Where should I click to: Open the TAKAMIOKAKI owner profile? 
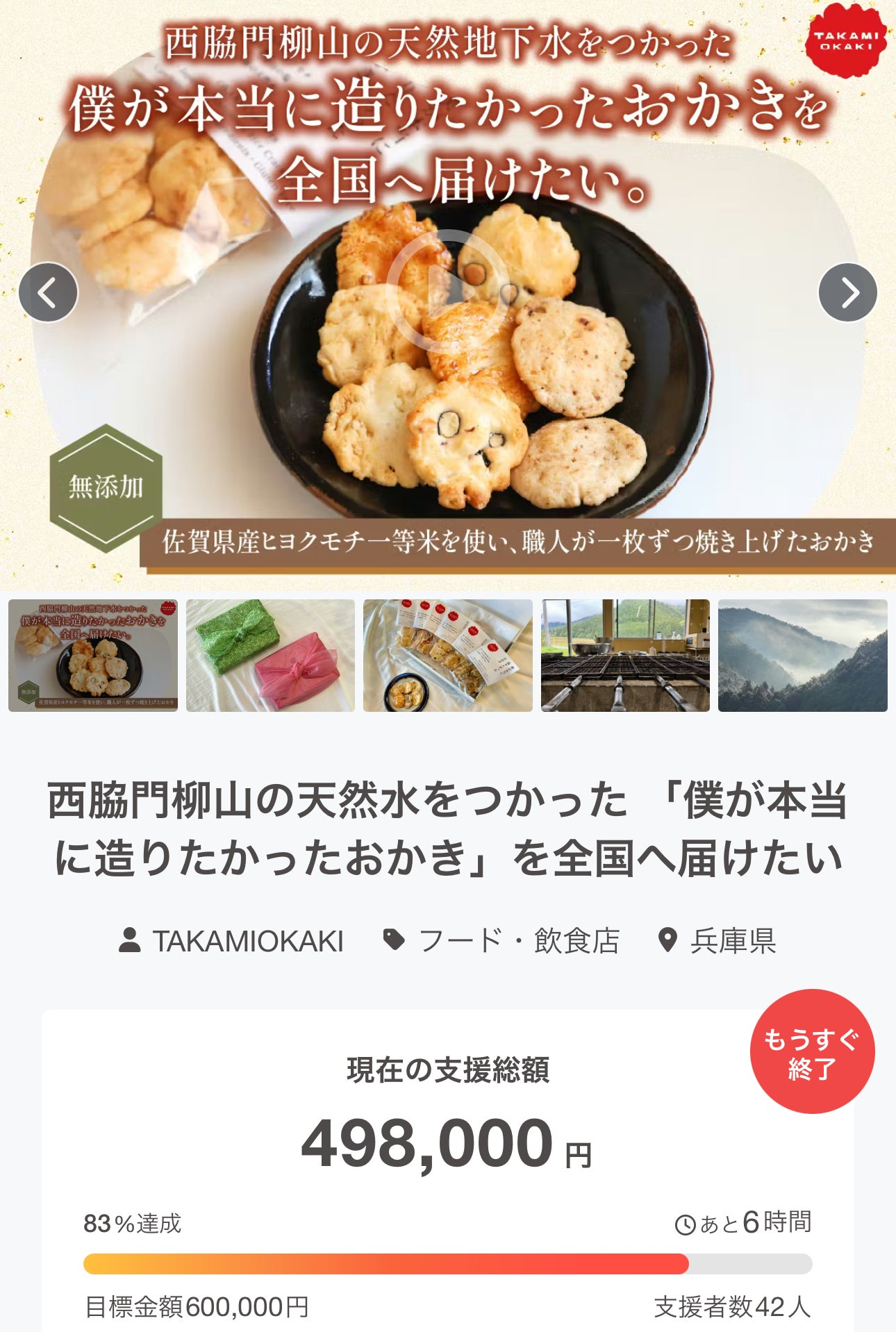click(247, 941)
